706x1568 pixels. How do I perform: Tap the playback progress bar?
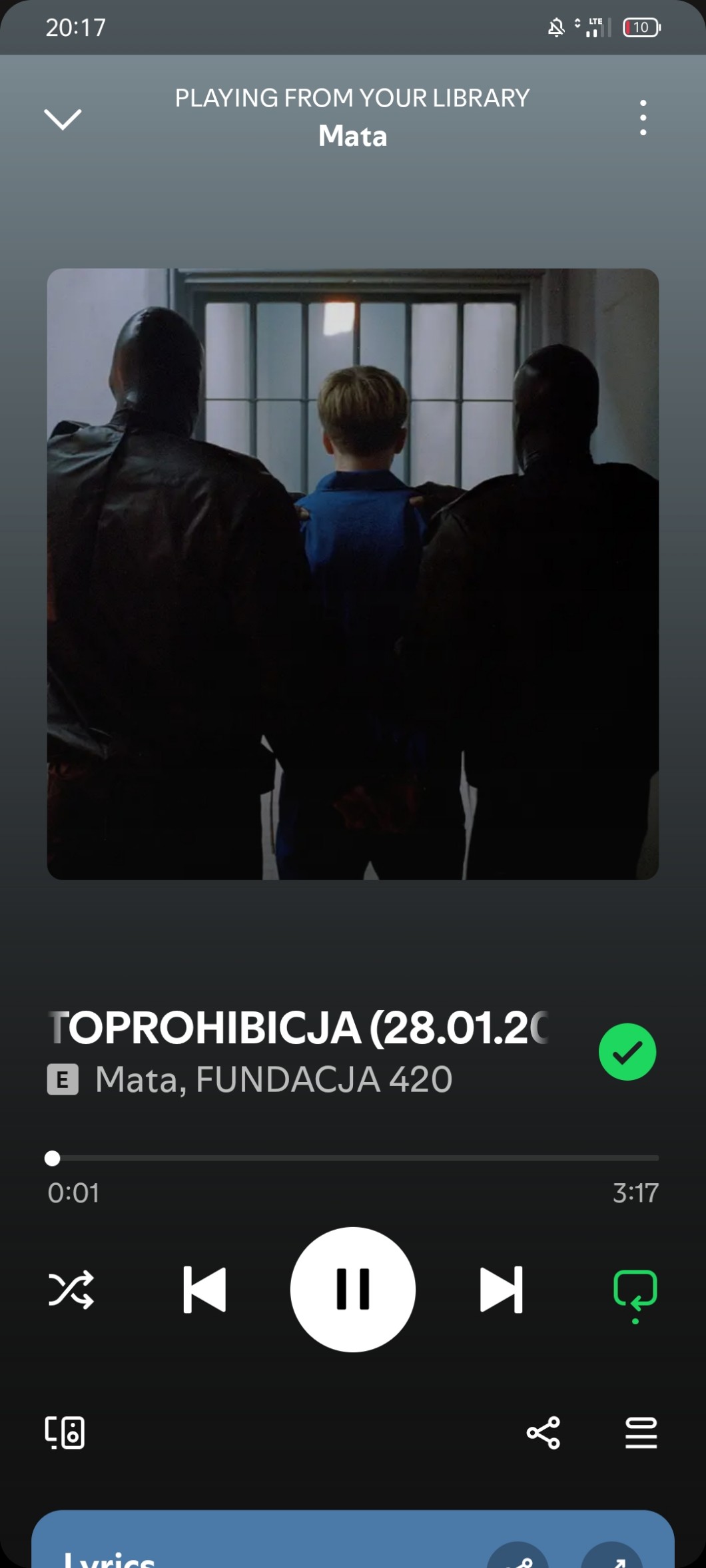tap(353, 1158)
